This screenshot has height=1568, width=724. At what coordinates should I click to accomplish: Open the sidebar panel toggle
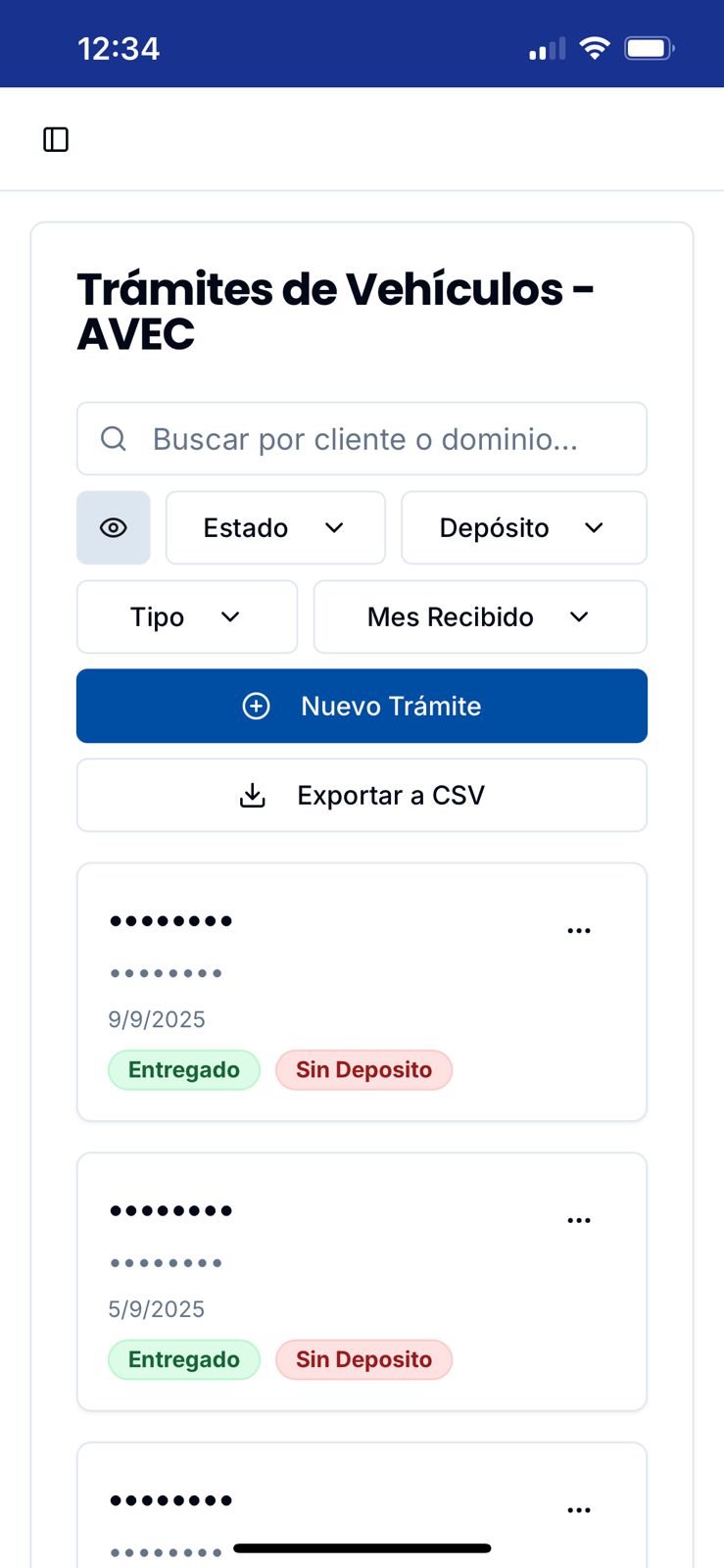(56, 139)
